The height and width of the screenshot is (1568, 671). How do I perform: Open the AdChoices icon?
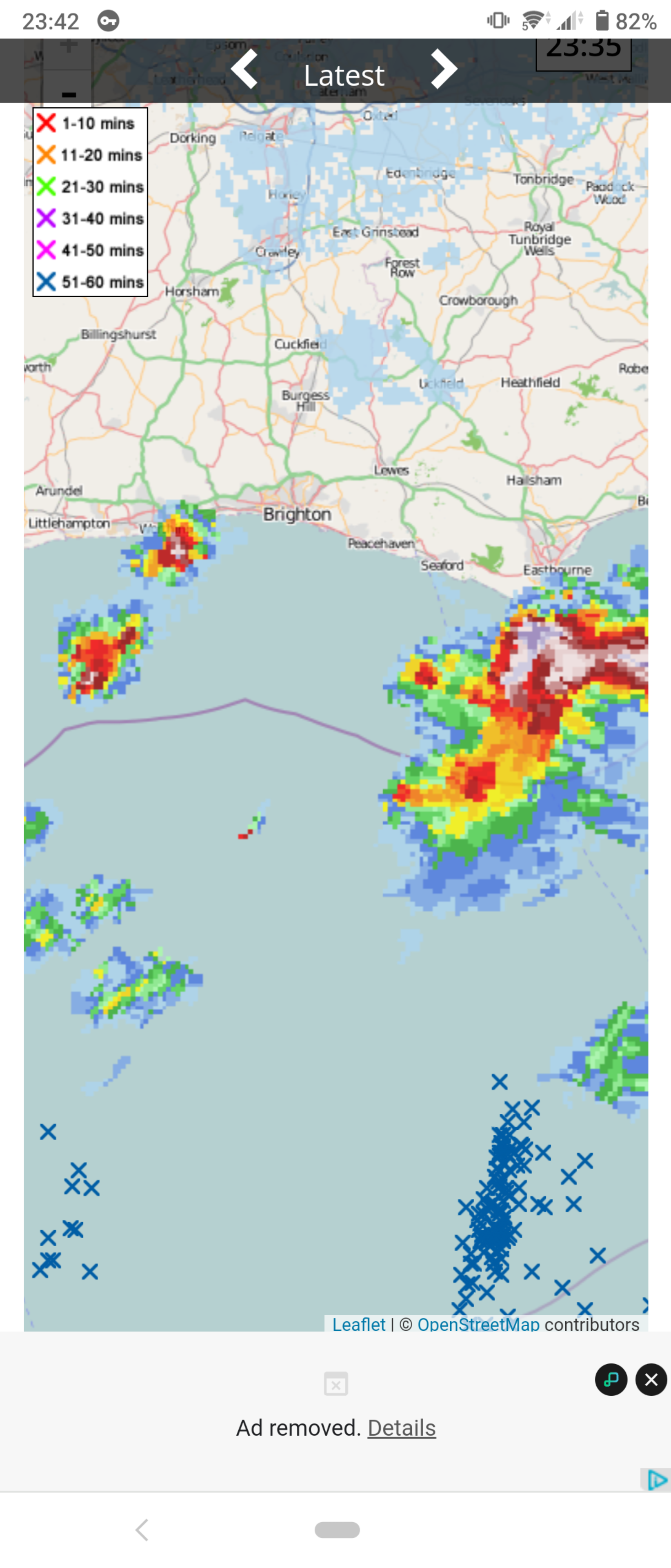(657, 1480)
